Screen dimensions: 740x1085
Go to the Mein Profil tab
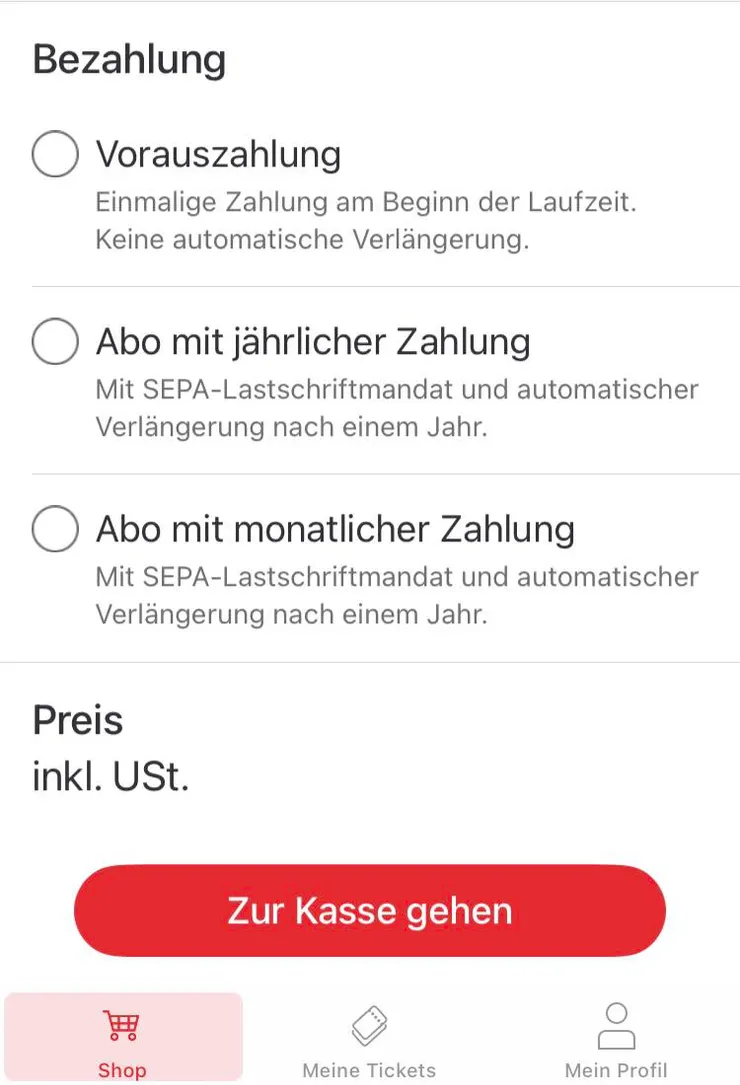(x=616, y=1040)
